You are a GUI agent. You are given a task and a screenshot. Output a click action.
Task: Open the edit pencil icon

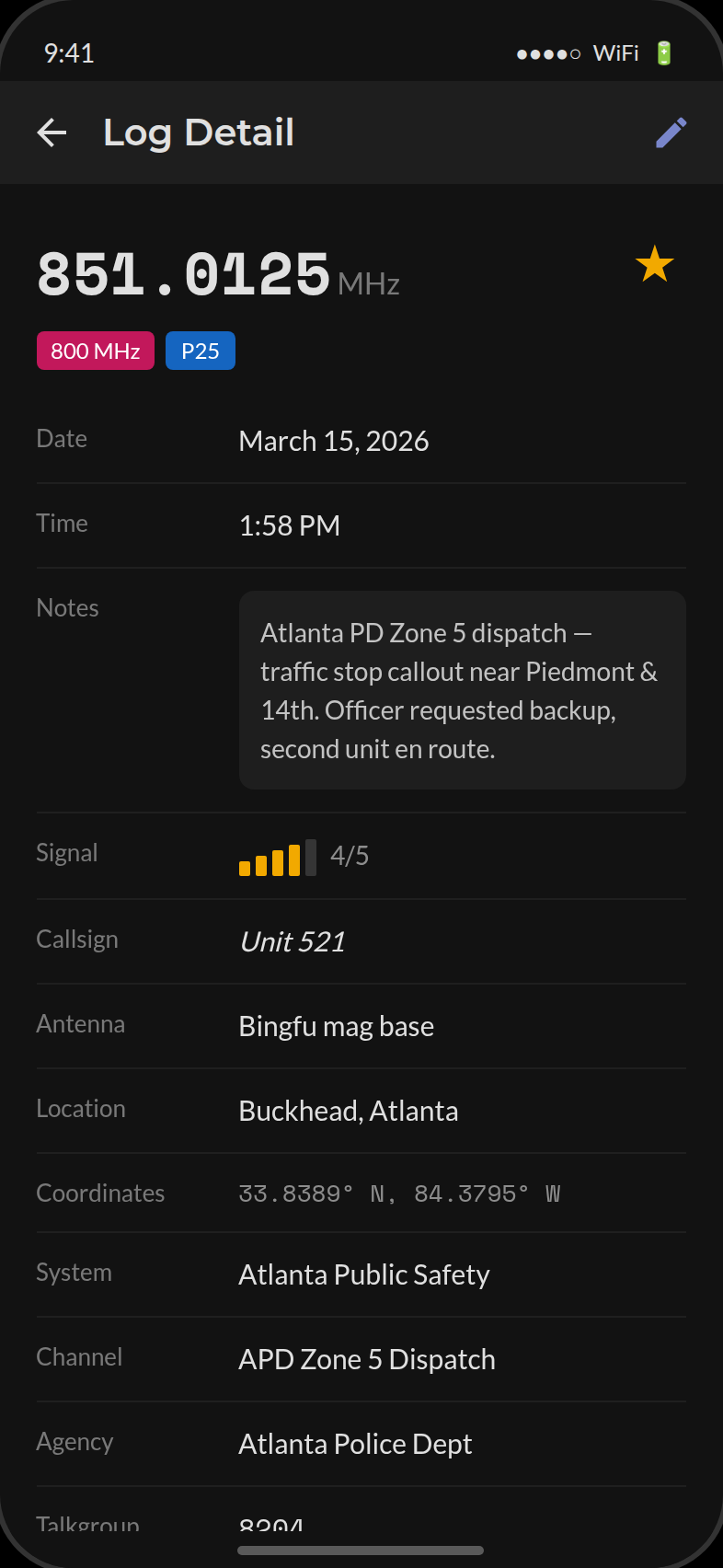(x=671, y=133)
